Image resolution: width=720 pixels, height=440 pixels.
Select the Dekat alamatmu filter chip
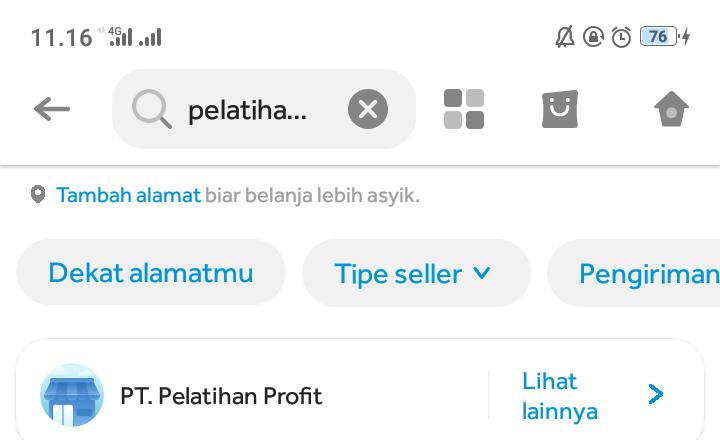point(151,273)
